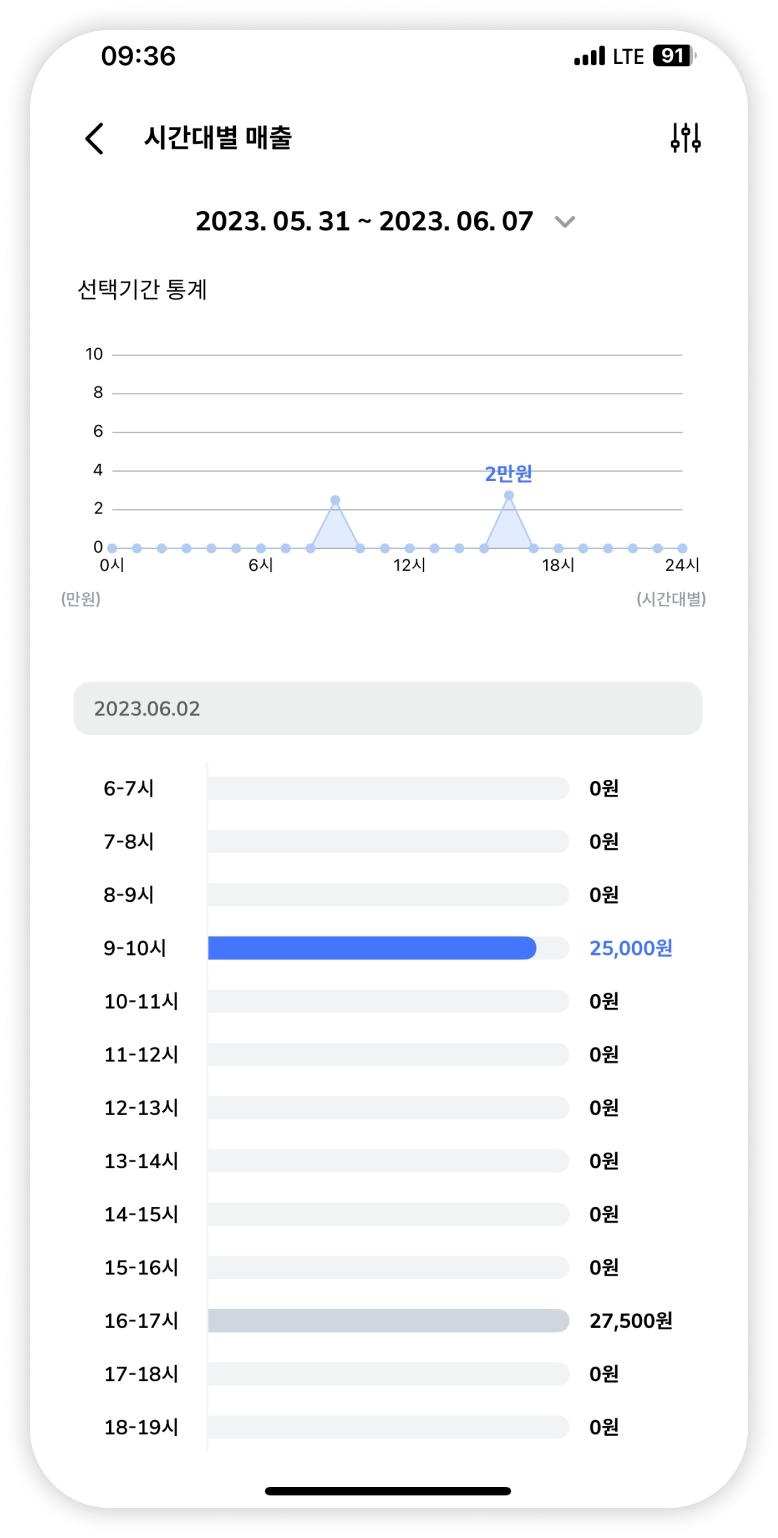
Task: Select the 16-17시 row showing 27,500원
Action: pyautogui.click(x=388, y=1321)
